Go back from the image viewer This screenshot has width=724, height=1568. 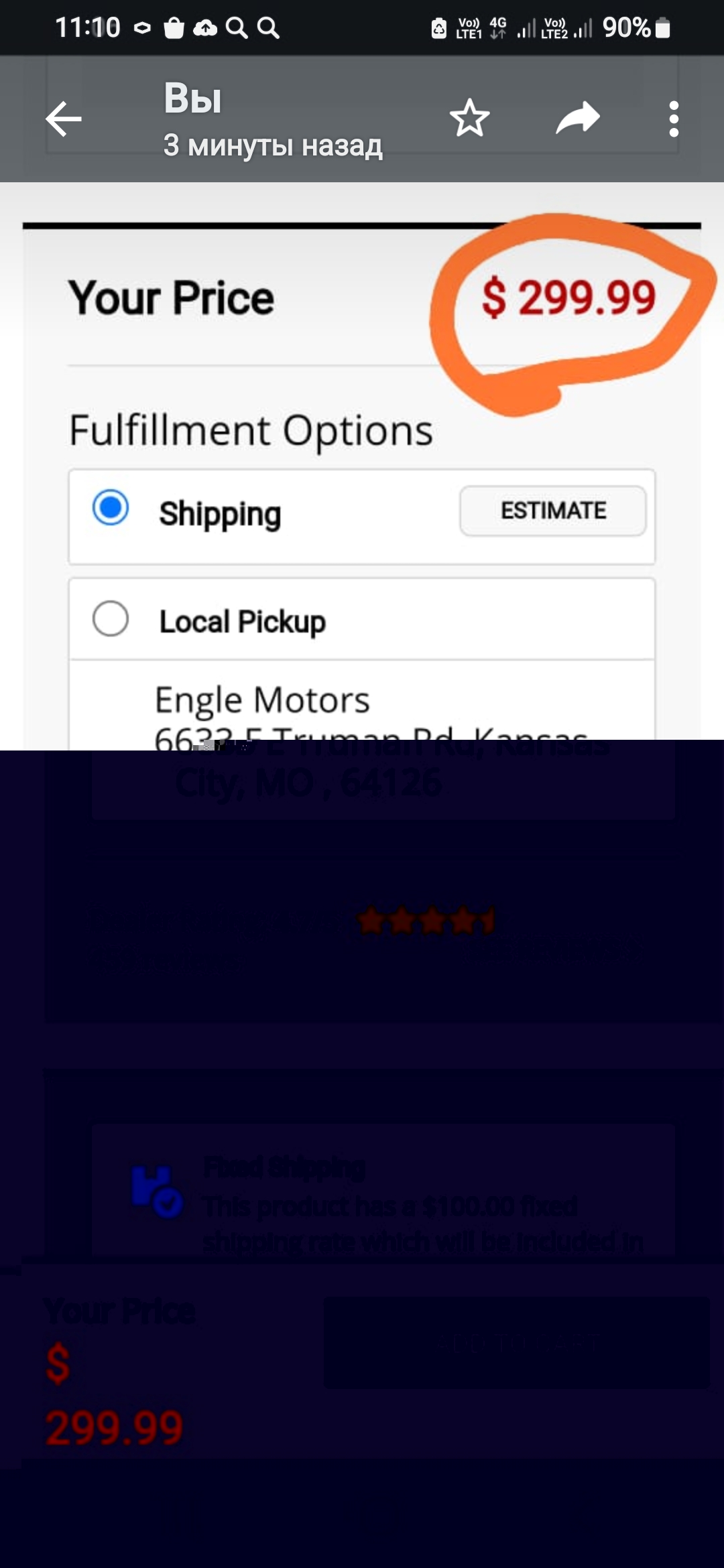coord(64,119)
